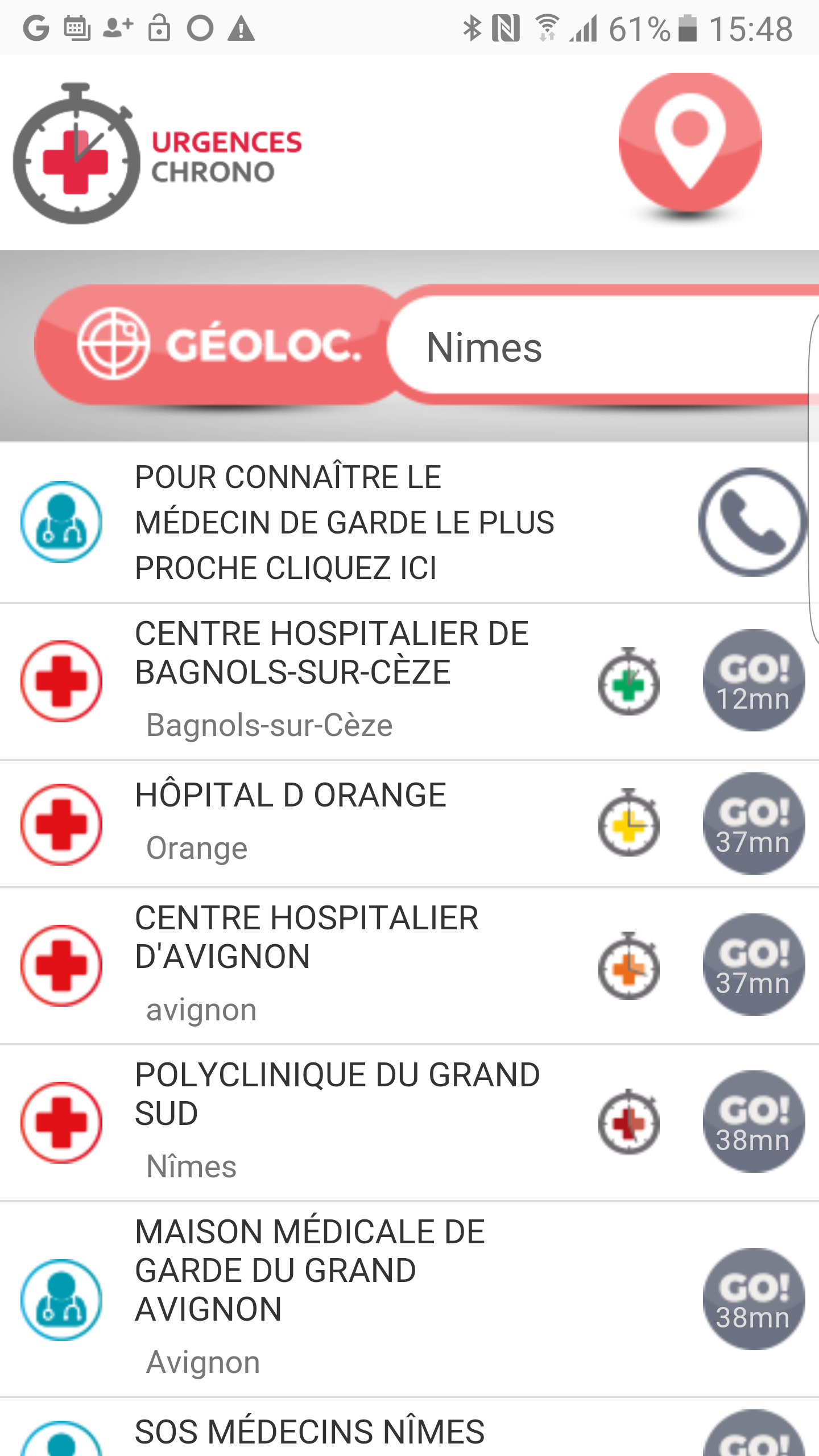Tap GO! 37mn for Hôpital d'Orange
The height and width of the screenshot is (1456, 819).
tap(754, 823)
